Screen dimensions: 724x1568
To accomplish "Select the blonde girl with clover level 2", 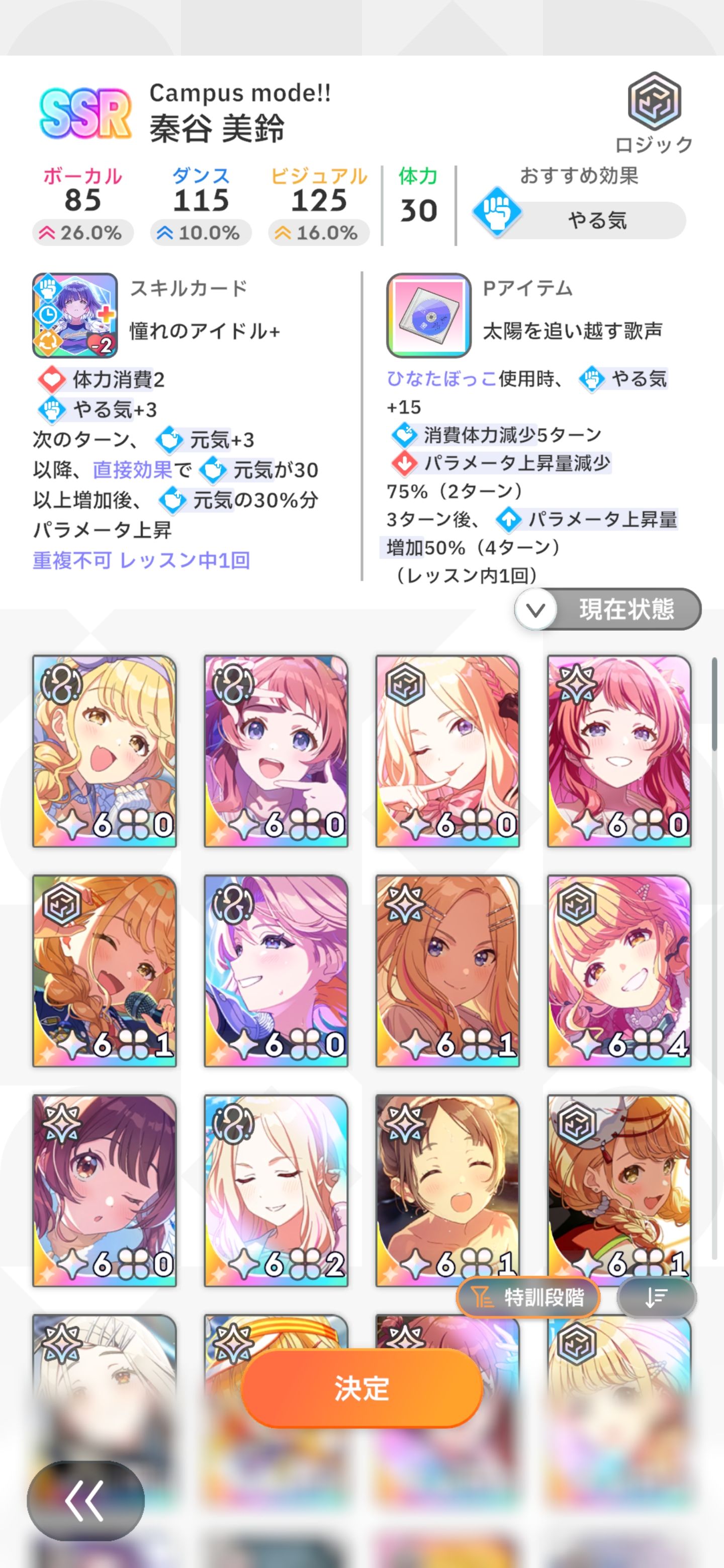I will pos(276,1190).
